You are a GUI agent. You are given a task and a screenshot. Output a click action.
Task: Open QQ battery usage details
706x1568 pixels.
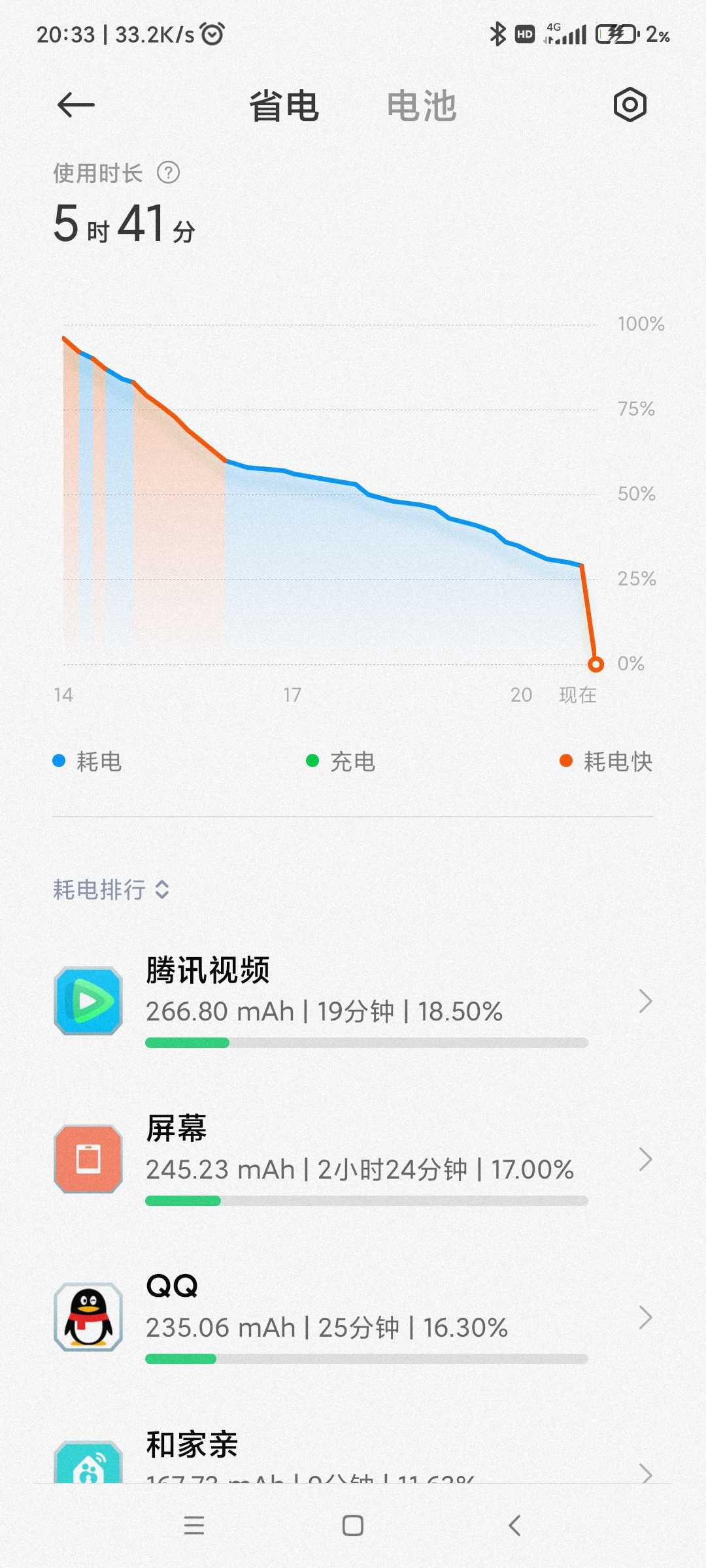coord(353,1317)
